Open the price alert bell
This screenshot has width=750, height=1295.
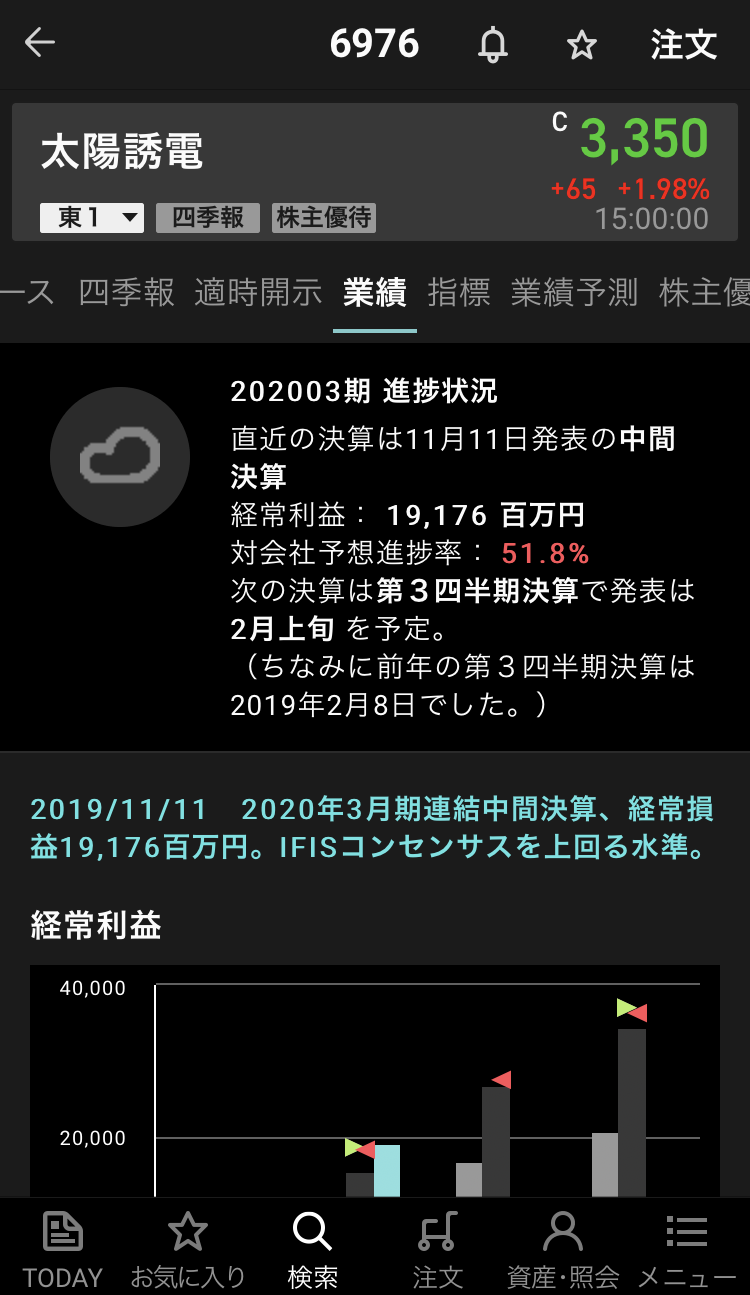(492, 45)
